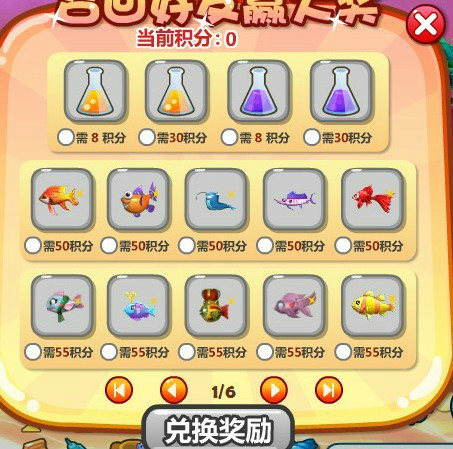
Task: Go to the next page
Action: (274, 390)
